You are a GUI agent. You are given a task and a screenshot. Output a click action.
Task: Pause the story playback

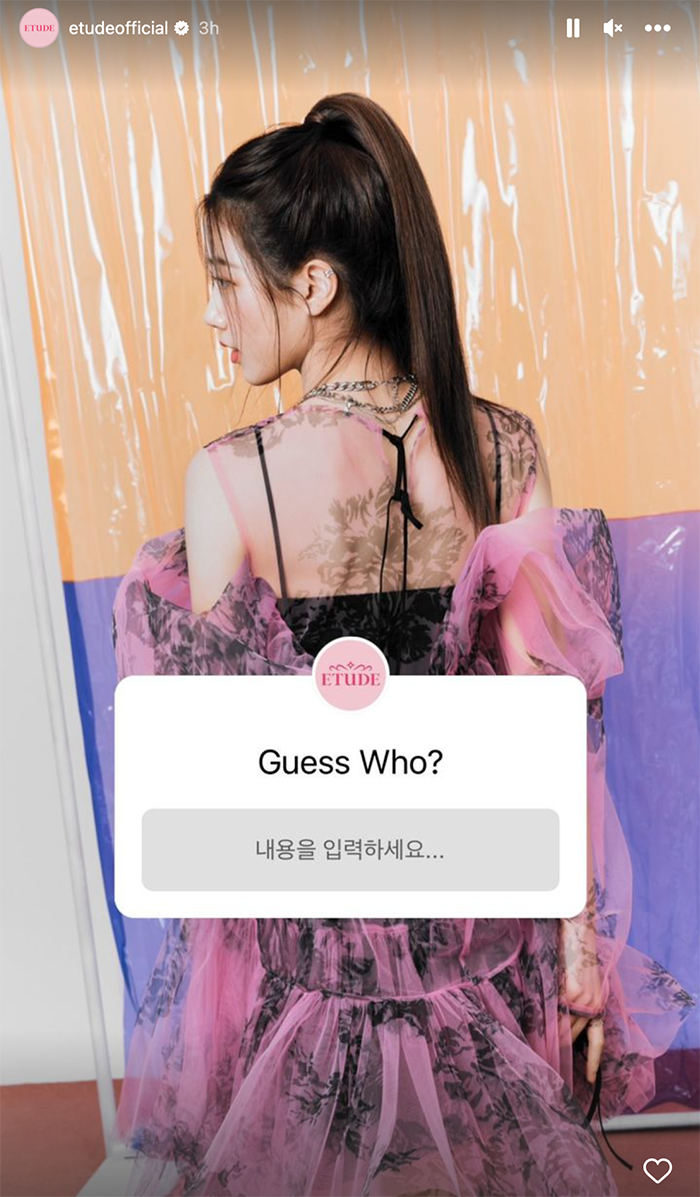[573, 28]
